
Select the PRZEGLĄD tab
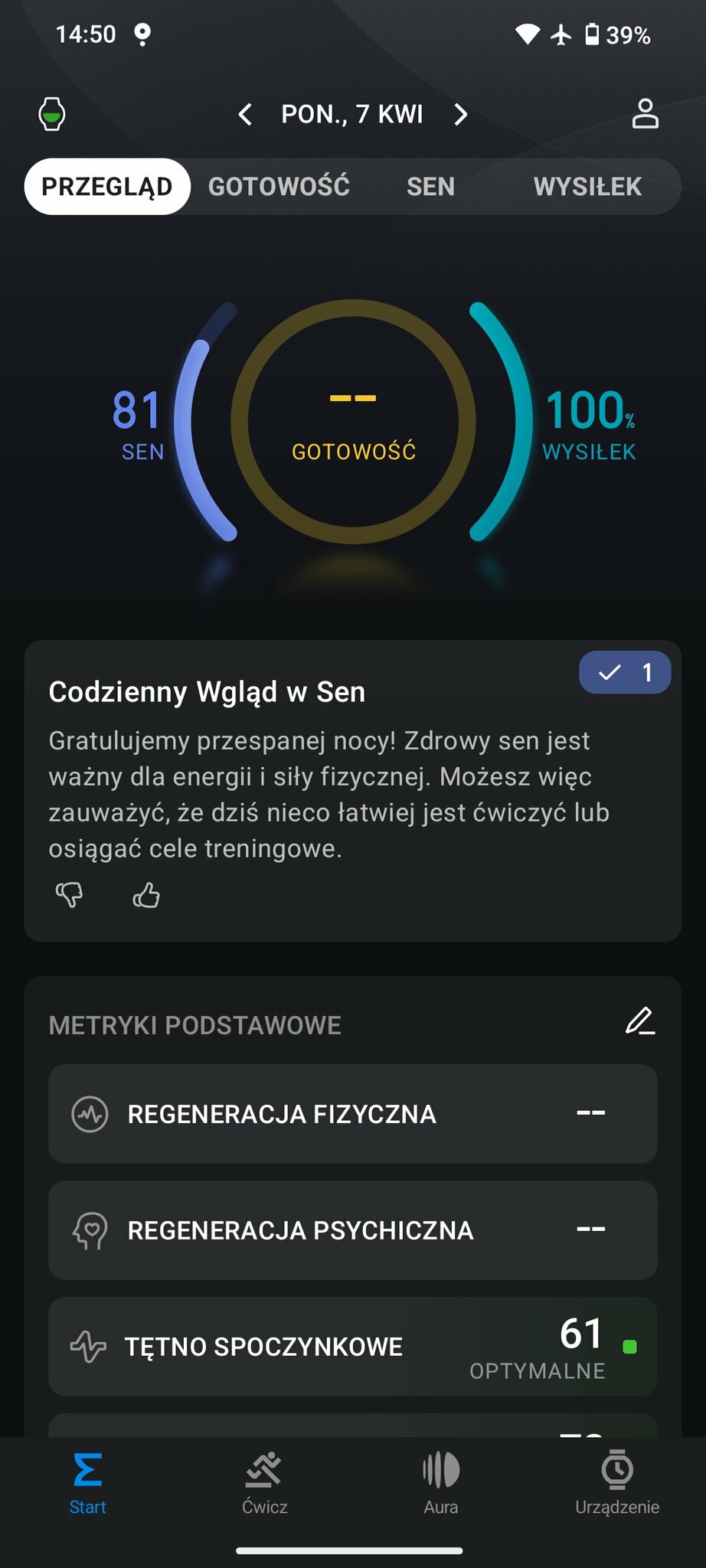pos(107,187)
